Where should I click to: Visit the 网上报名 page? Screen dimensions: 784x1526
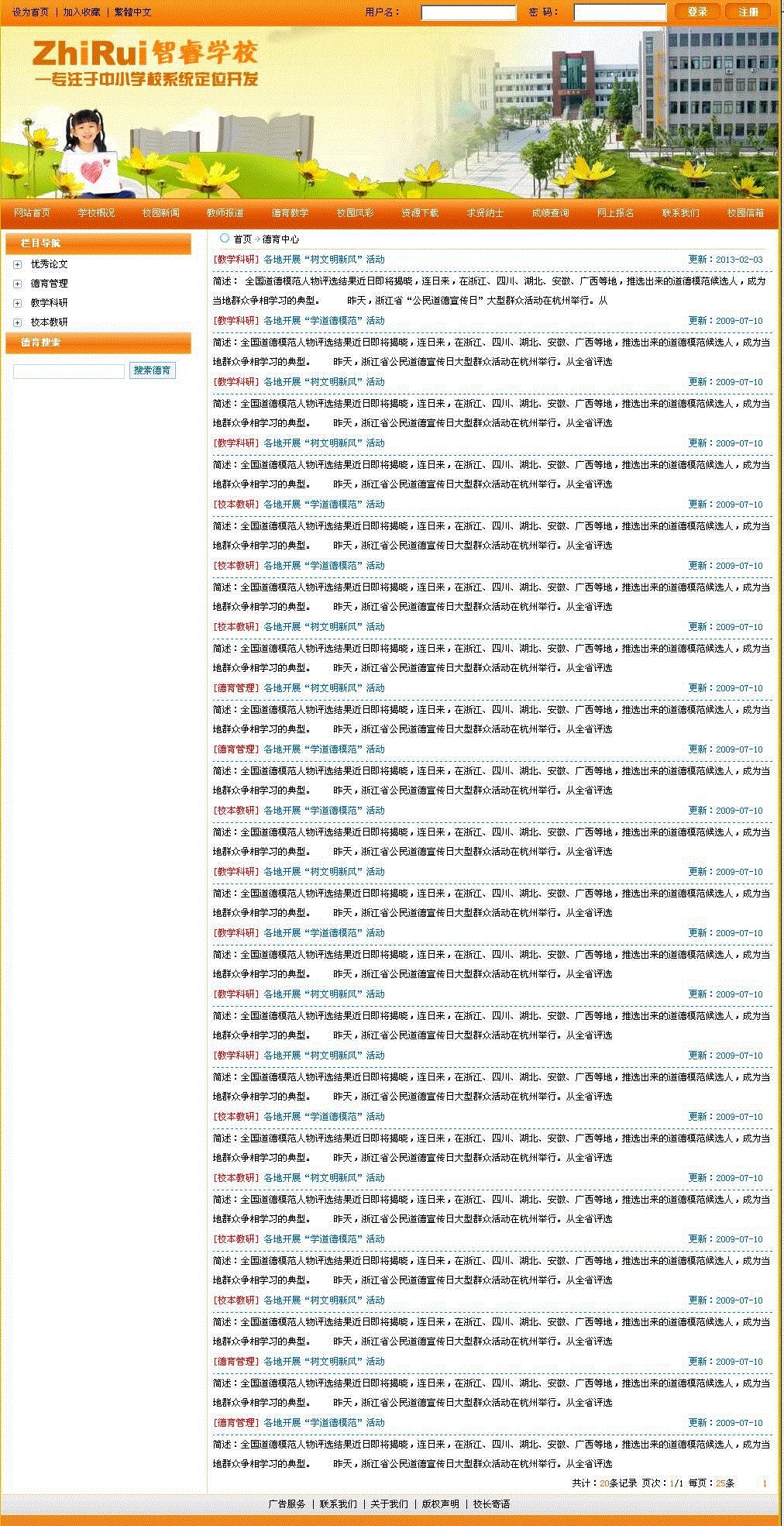616,213
